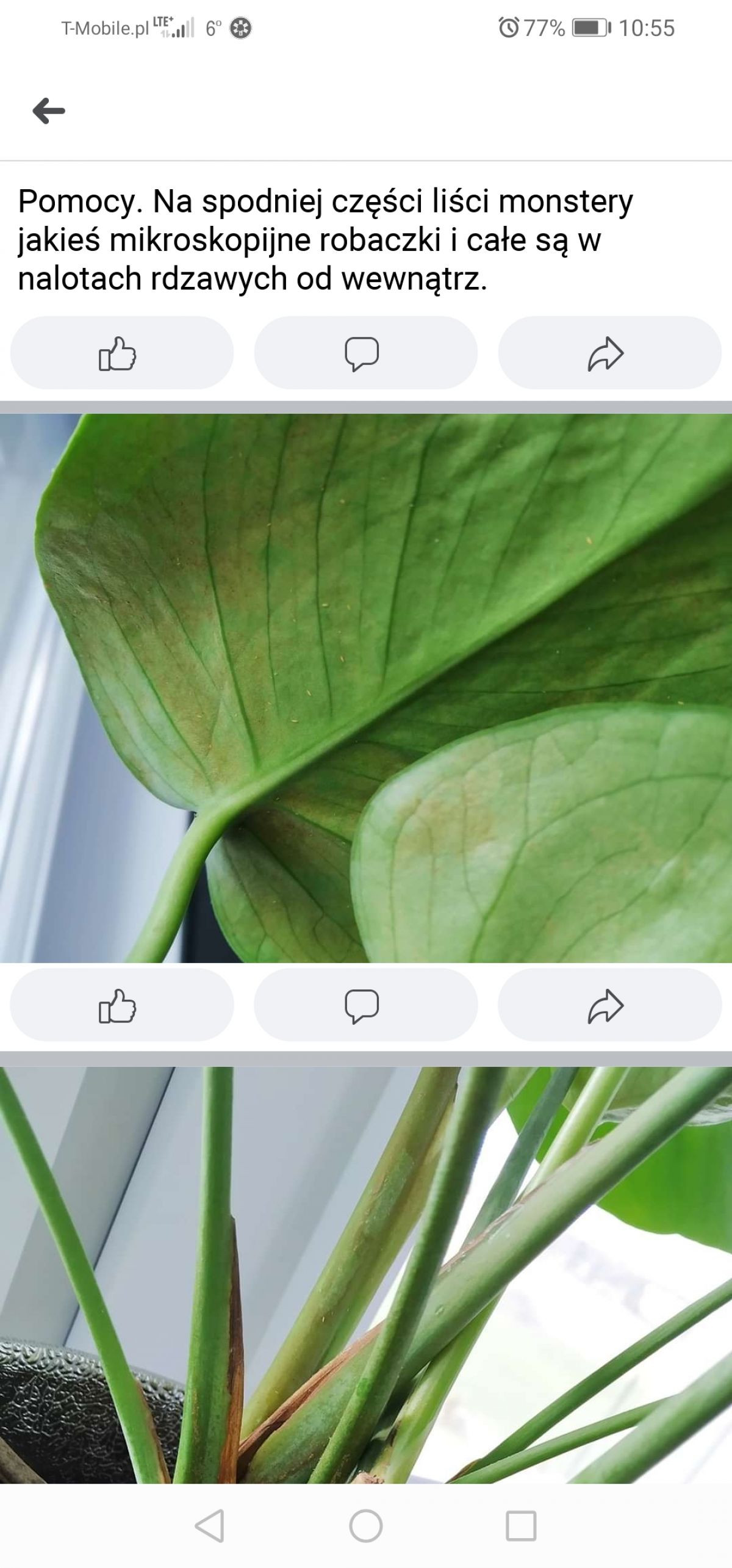Like the leaf underside photo

click(x=121, y=1005)
